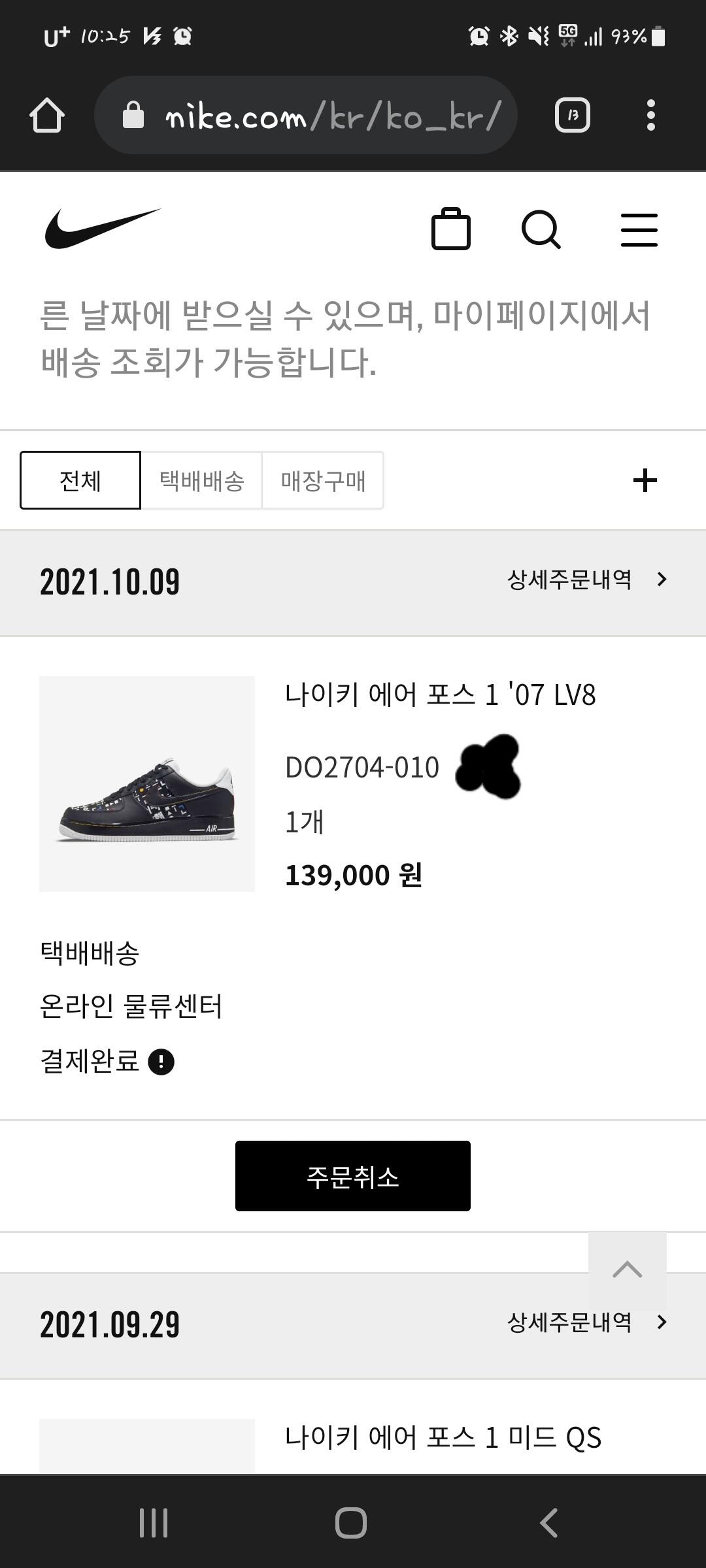The height and width of the screenshot is (1568, 706).
Task: Go to the Nike home via swoosh logo
Action: [x=103, y=229]
